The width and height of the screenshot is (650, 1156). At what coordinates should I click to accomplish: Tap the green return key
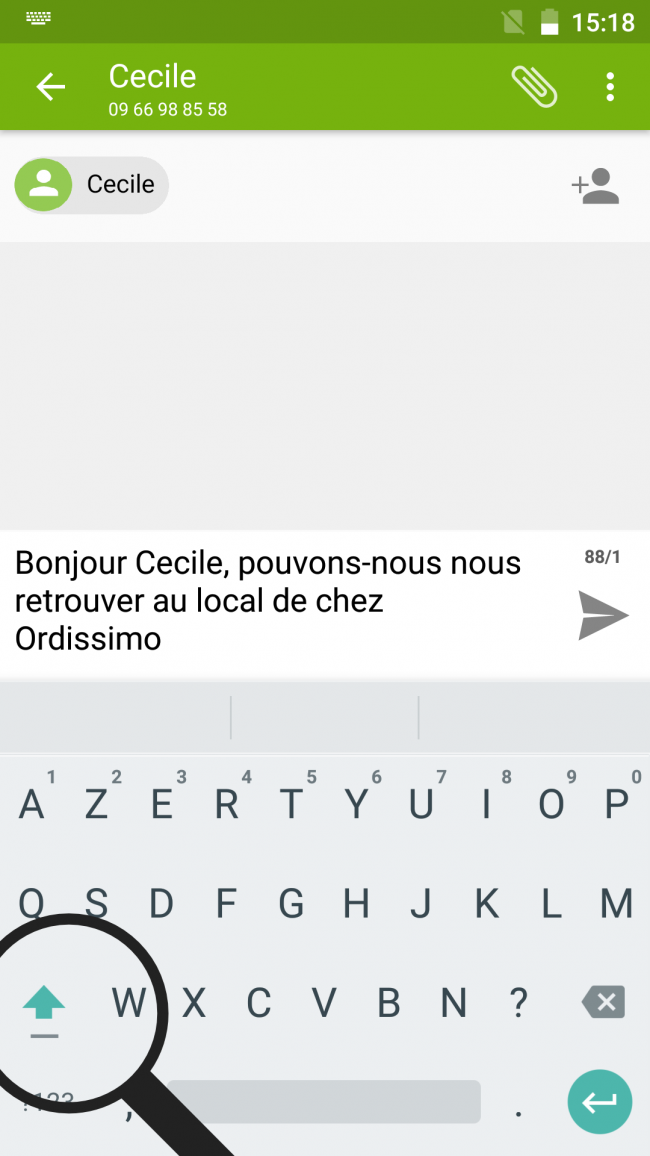click(x=600, y=1102)
